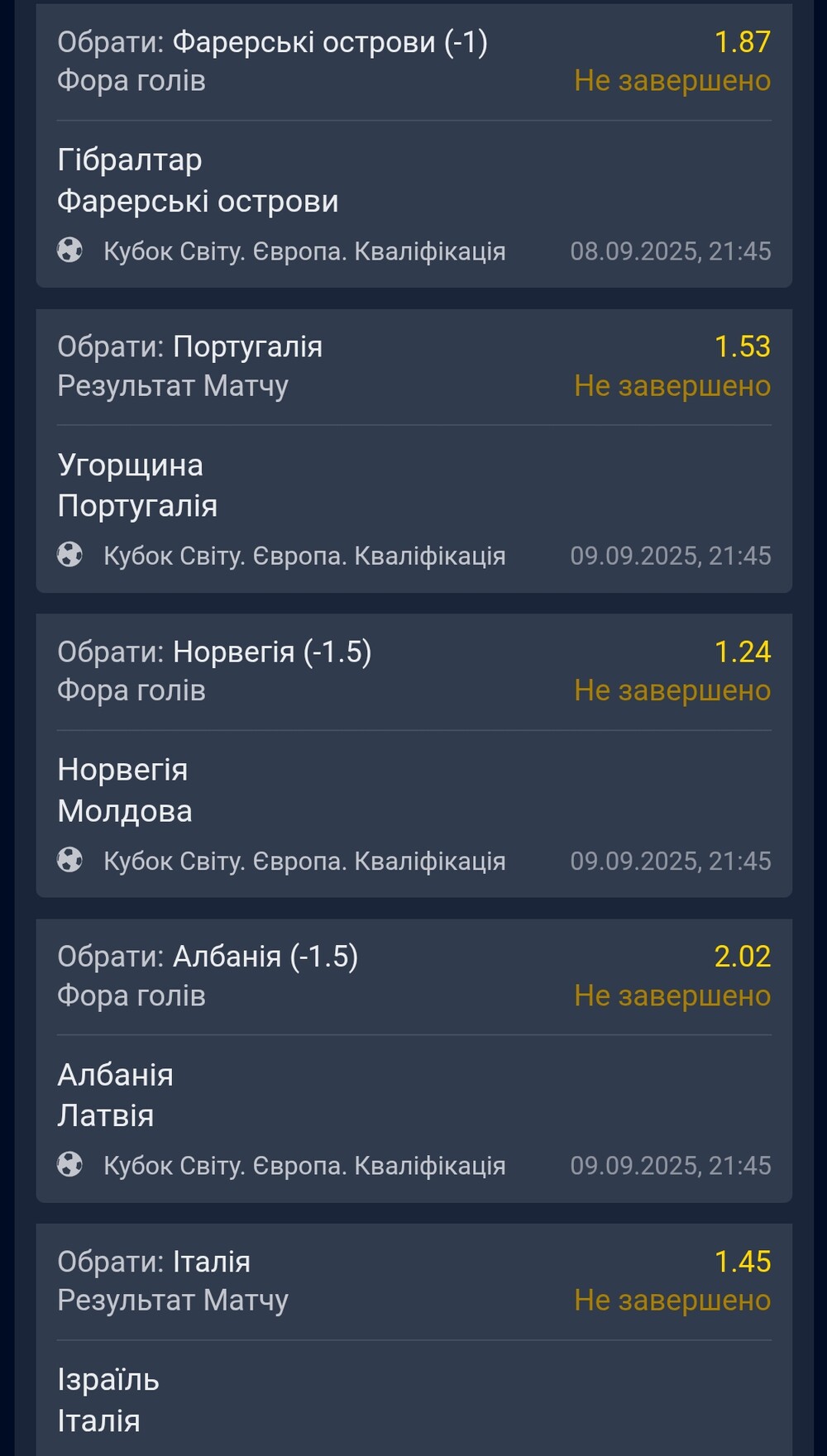This screenshot has width=827, height=1456.
Task: Select the Албанія vs Латвія bet card
Action: 413,1061
